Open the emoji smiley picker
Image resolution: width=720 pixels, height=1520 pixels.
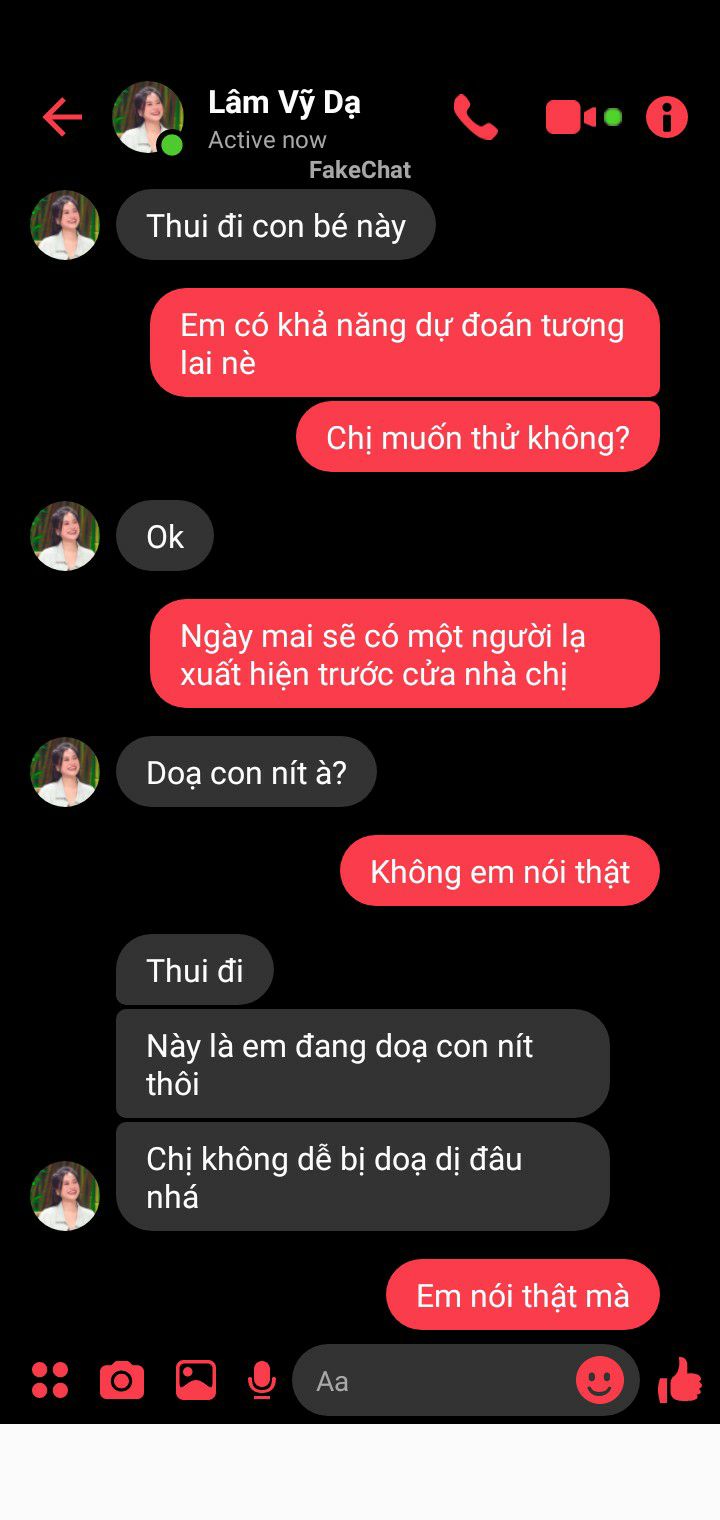tap(600, 1381)
